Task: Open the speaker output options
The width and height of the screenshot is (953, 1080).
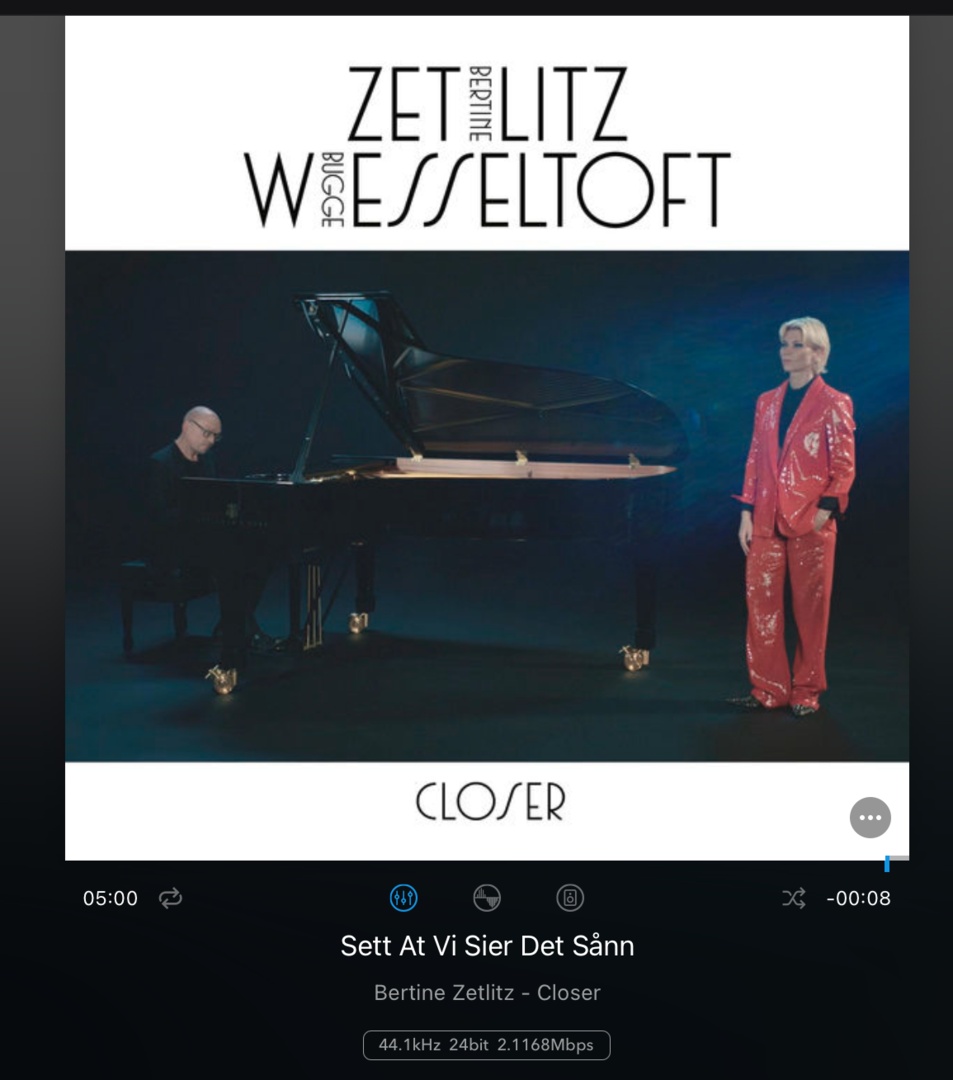Action: tap(570, 898)
